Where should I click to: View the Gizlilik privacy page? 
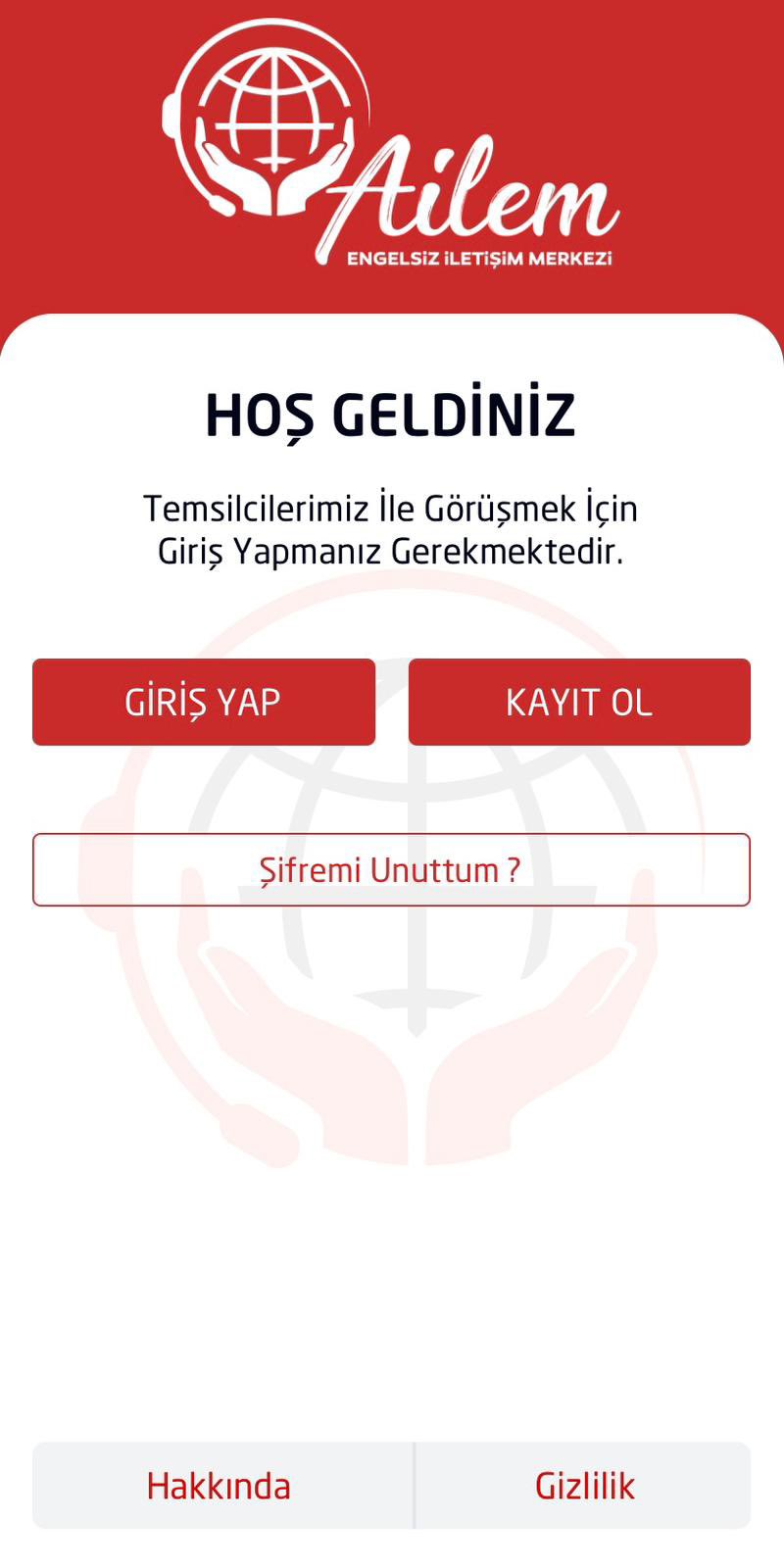584,1485
